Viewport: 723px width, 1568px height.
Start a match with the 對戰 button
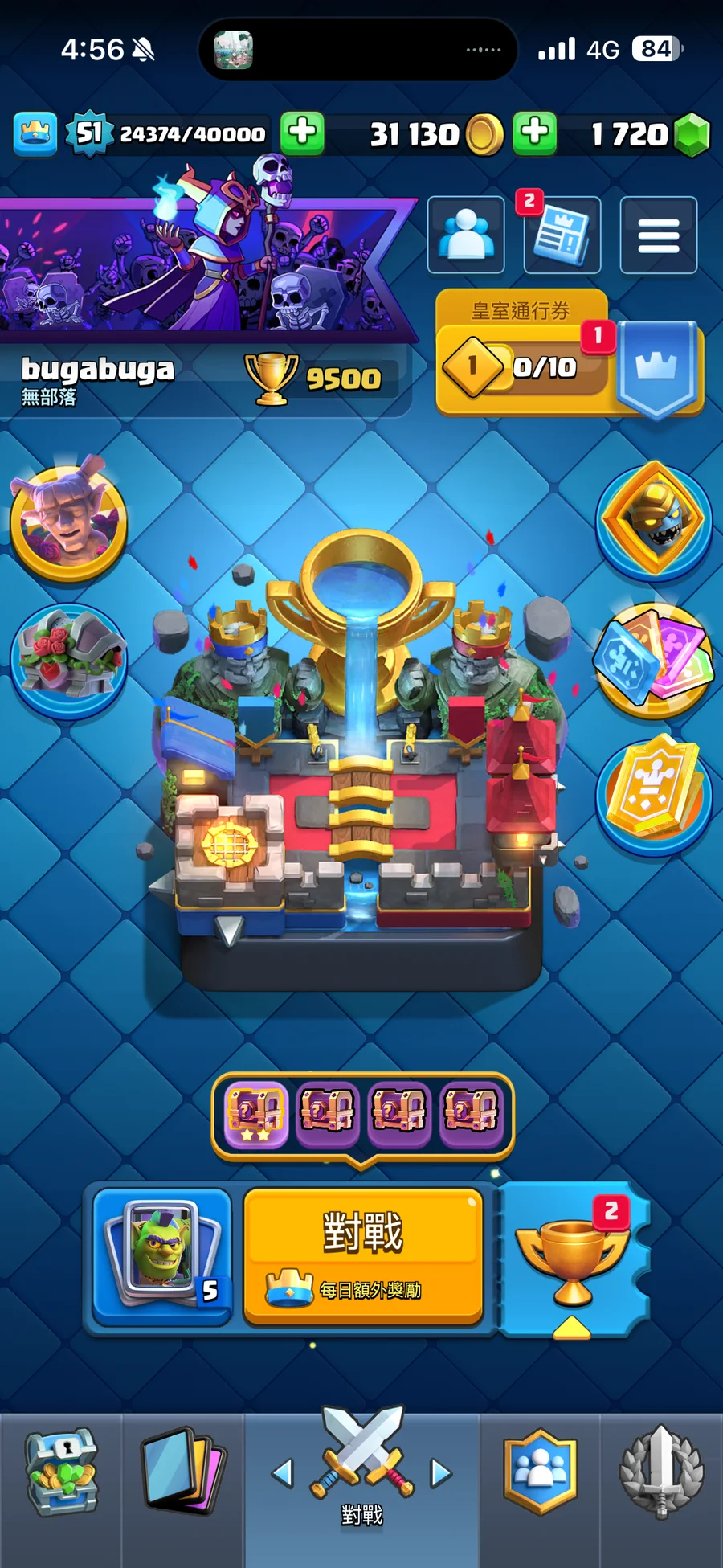pos(363,1254)
